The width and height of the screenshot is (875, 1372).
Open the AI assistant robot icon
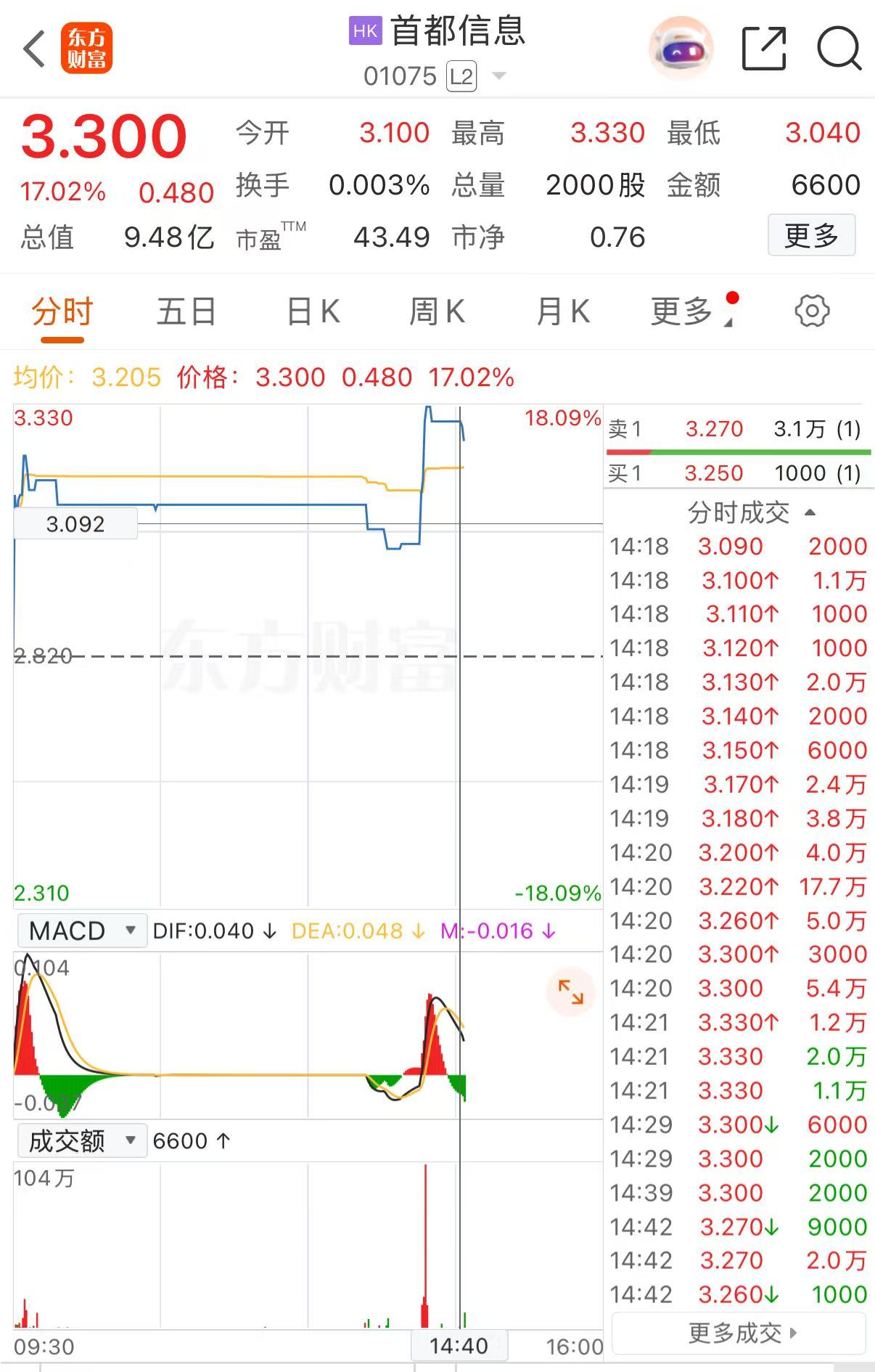pos(681,49)
